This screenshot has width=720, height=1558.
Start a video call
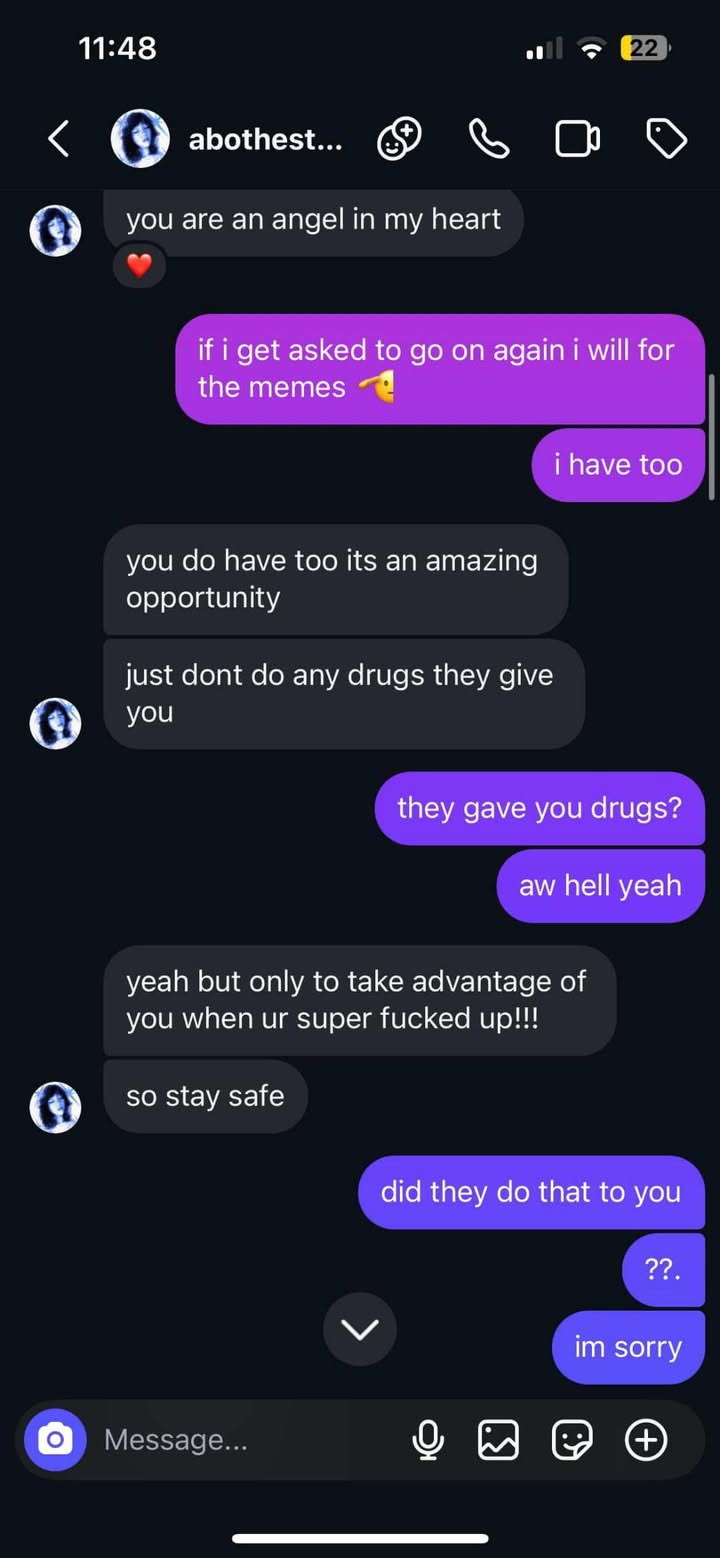pyautogui.click(x=577, y=139)
